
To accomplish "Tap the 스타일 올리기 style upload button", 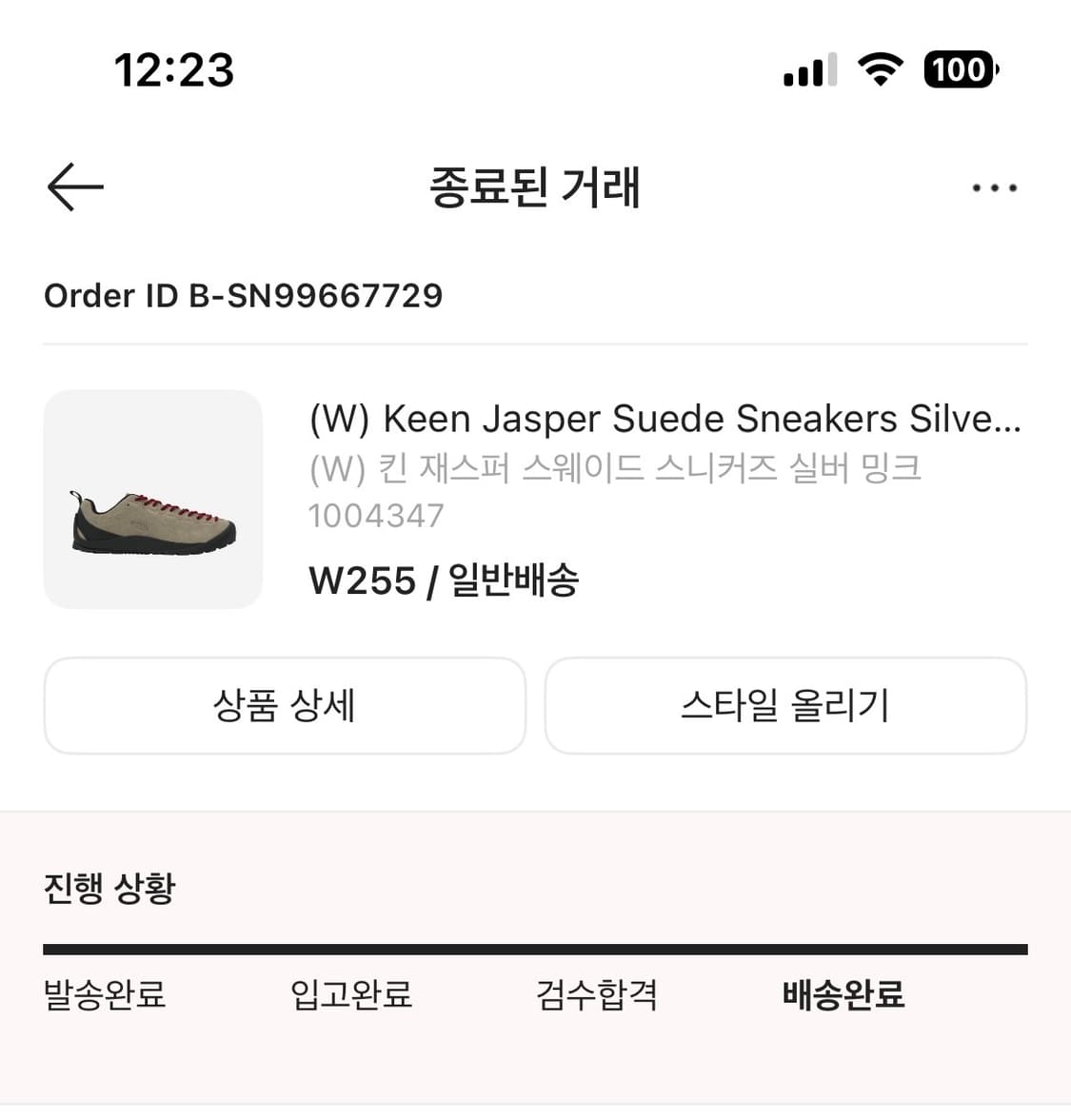I will coord(785,705).
